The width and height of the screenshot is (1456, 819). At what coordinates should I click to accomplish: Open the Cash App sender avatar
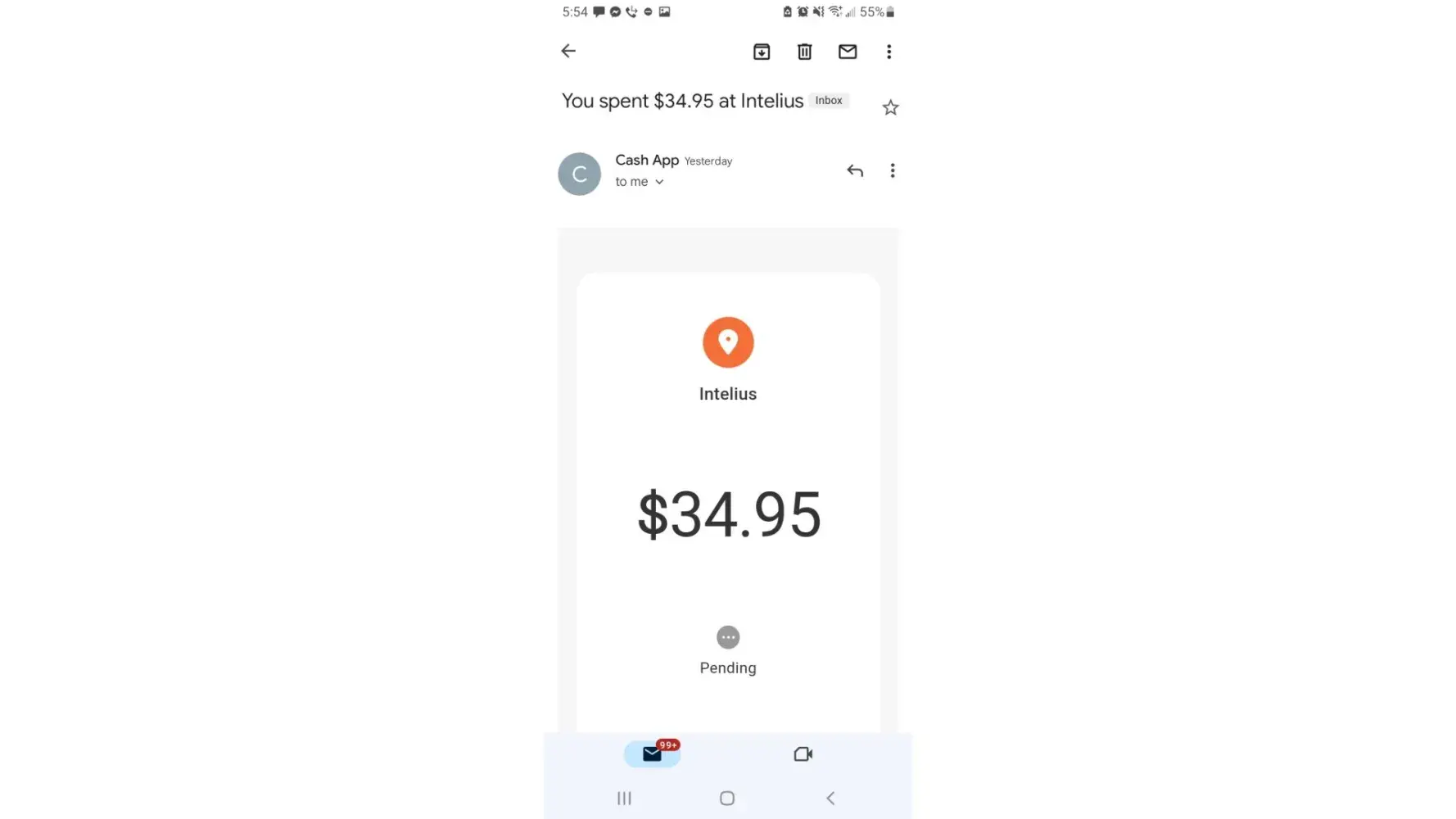pos(580,174)
